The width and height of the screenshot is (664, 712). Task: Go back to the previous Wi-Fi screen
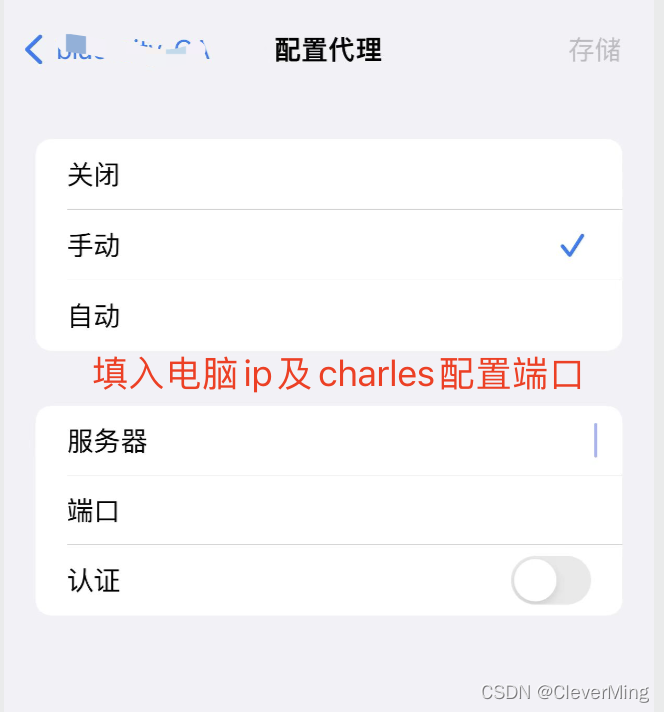tap(36, 49)
